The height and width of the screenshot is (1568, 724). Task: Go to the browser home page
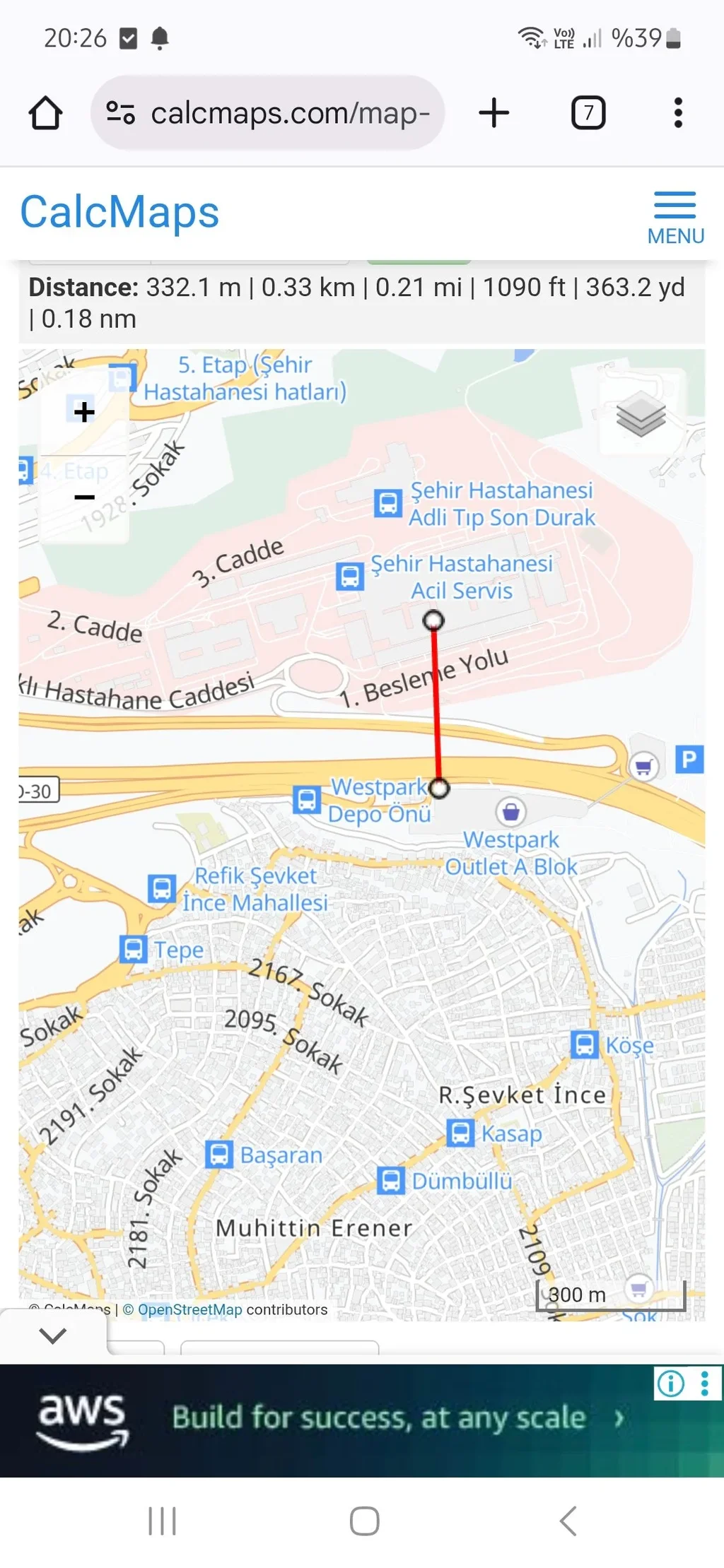tap(45, 113)
